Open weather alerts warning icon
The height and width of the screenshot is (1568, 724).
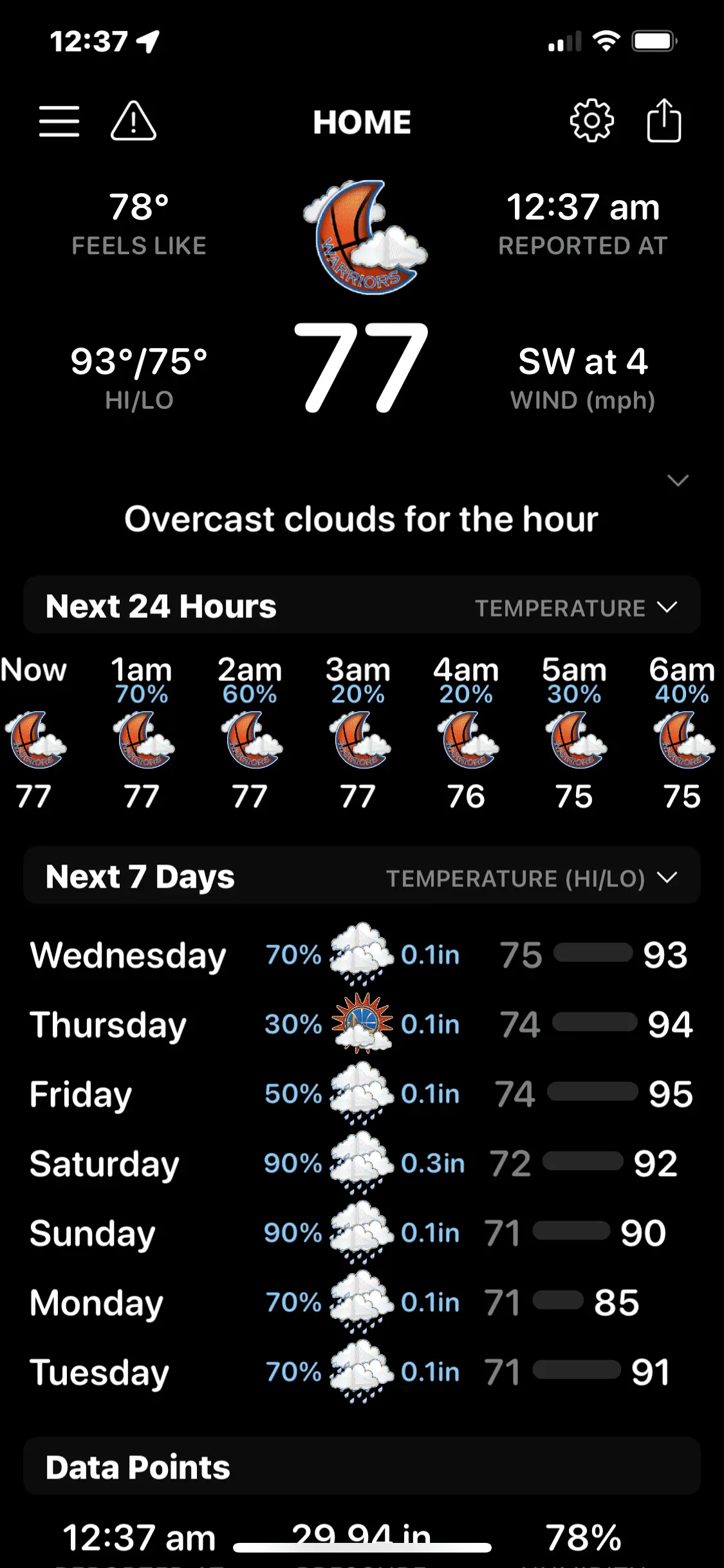(133, 121)
